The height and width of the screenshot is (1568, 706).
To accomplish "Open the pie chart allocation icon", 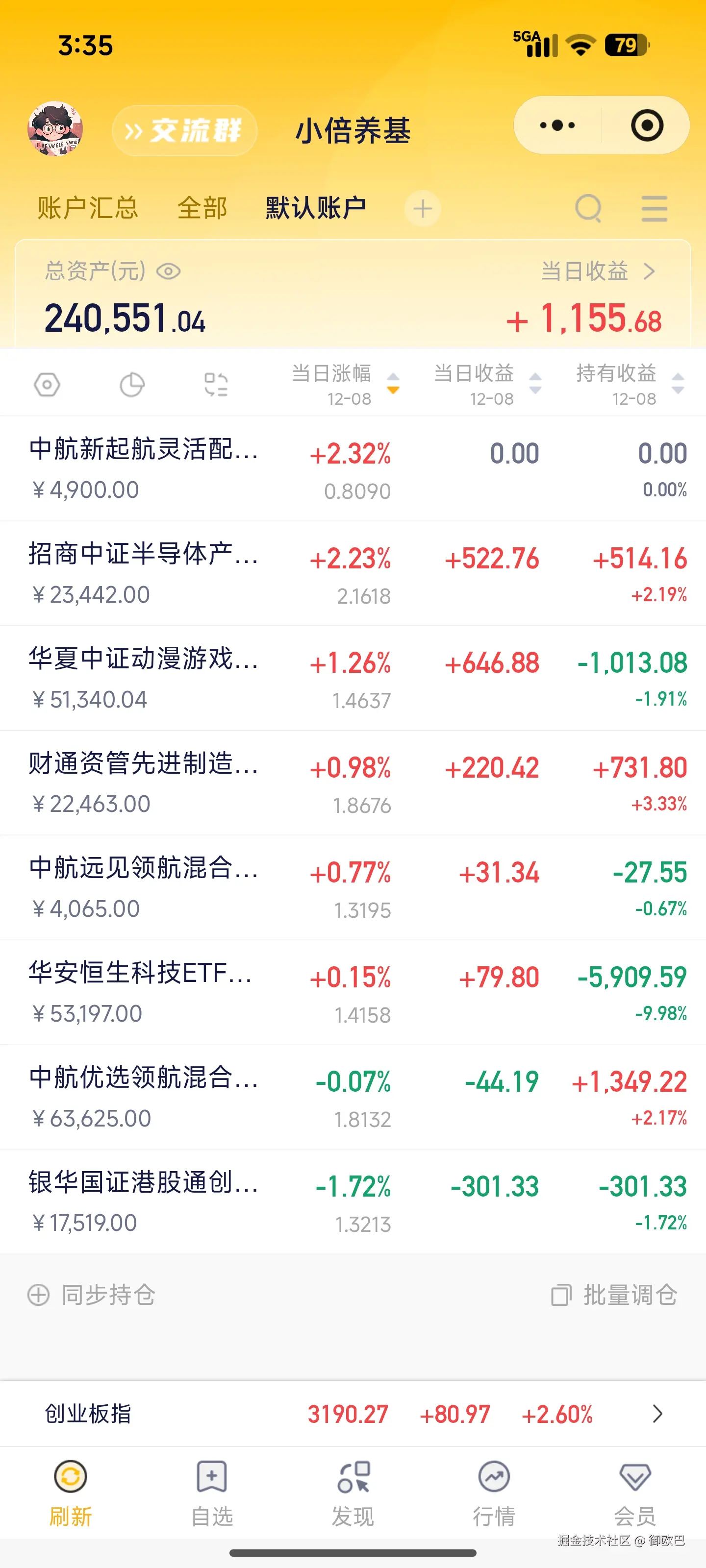I will (x=133, y=384).
